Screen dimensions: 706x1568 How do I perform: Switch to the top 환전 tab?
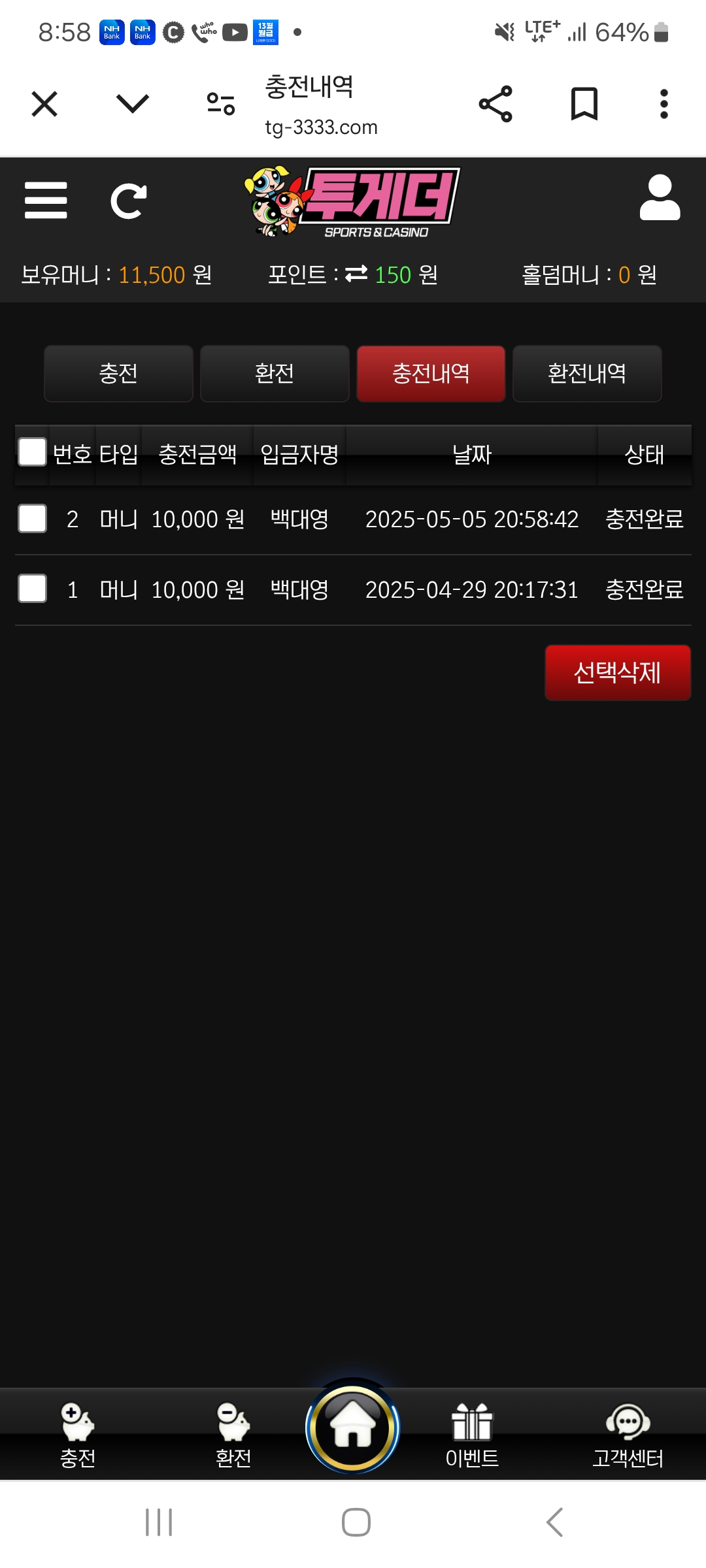tap(275, 374)
